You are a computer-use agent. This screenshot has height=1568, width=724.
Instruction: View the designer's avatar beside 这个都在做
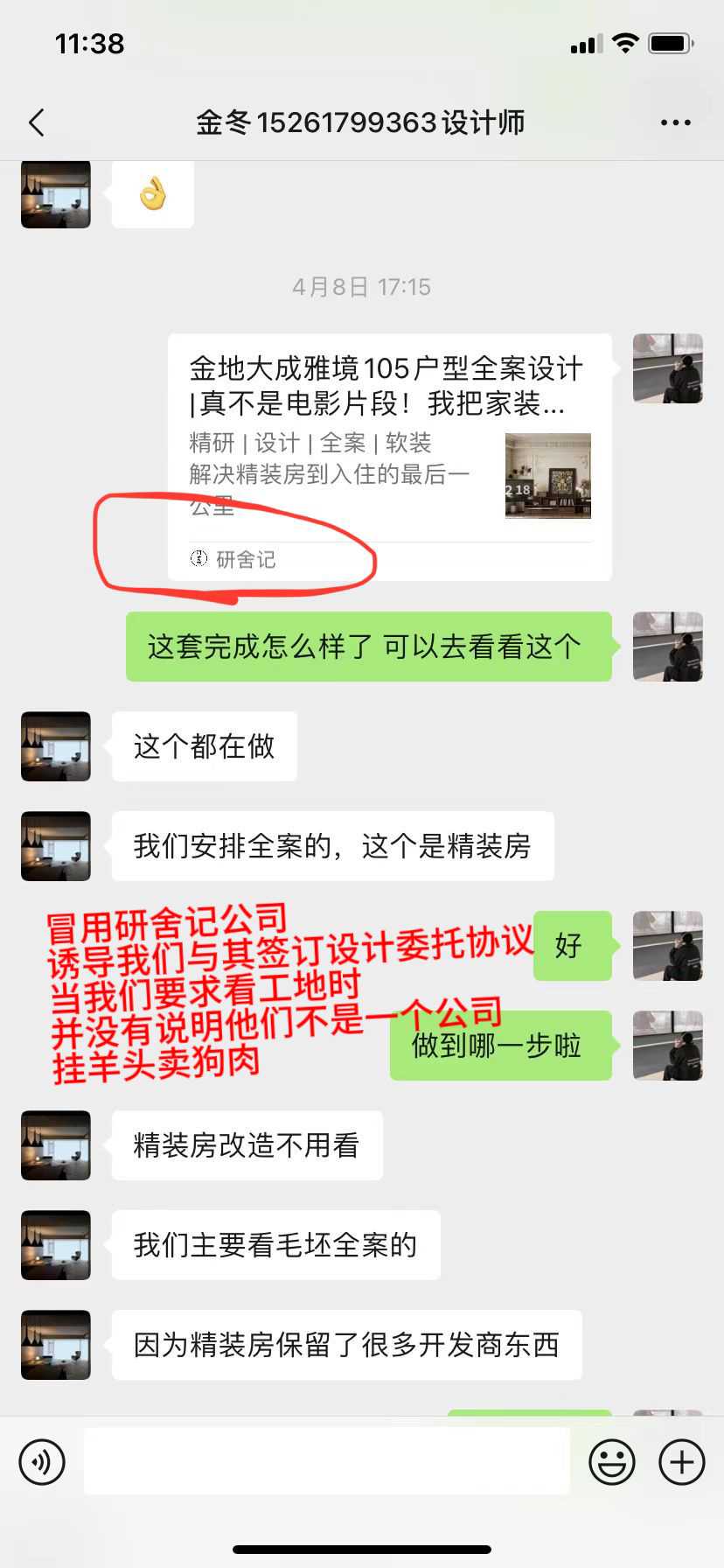coord(56,746)
